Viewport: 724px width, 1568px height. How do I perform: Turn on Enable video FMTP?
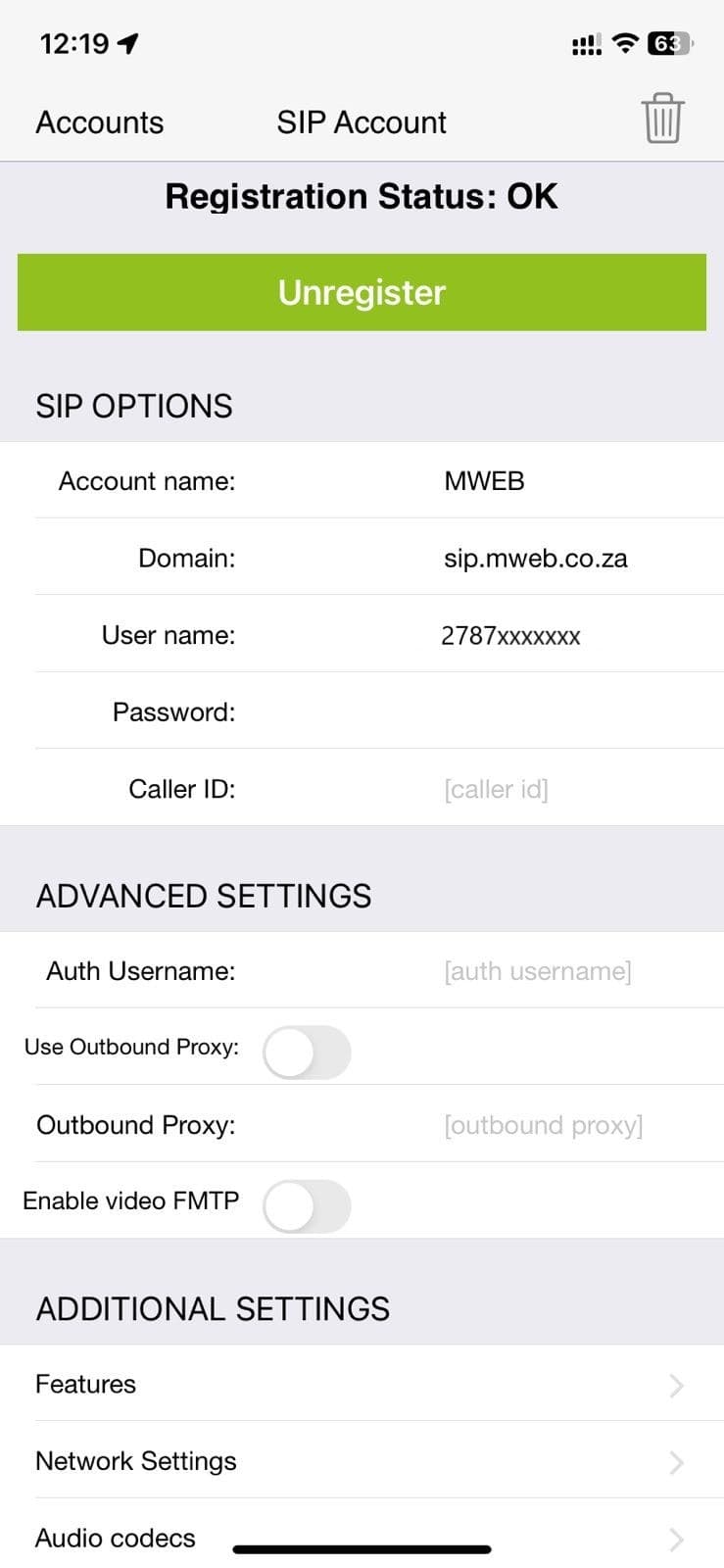[x=307, y=1206]
